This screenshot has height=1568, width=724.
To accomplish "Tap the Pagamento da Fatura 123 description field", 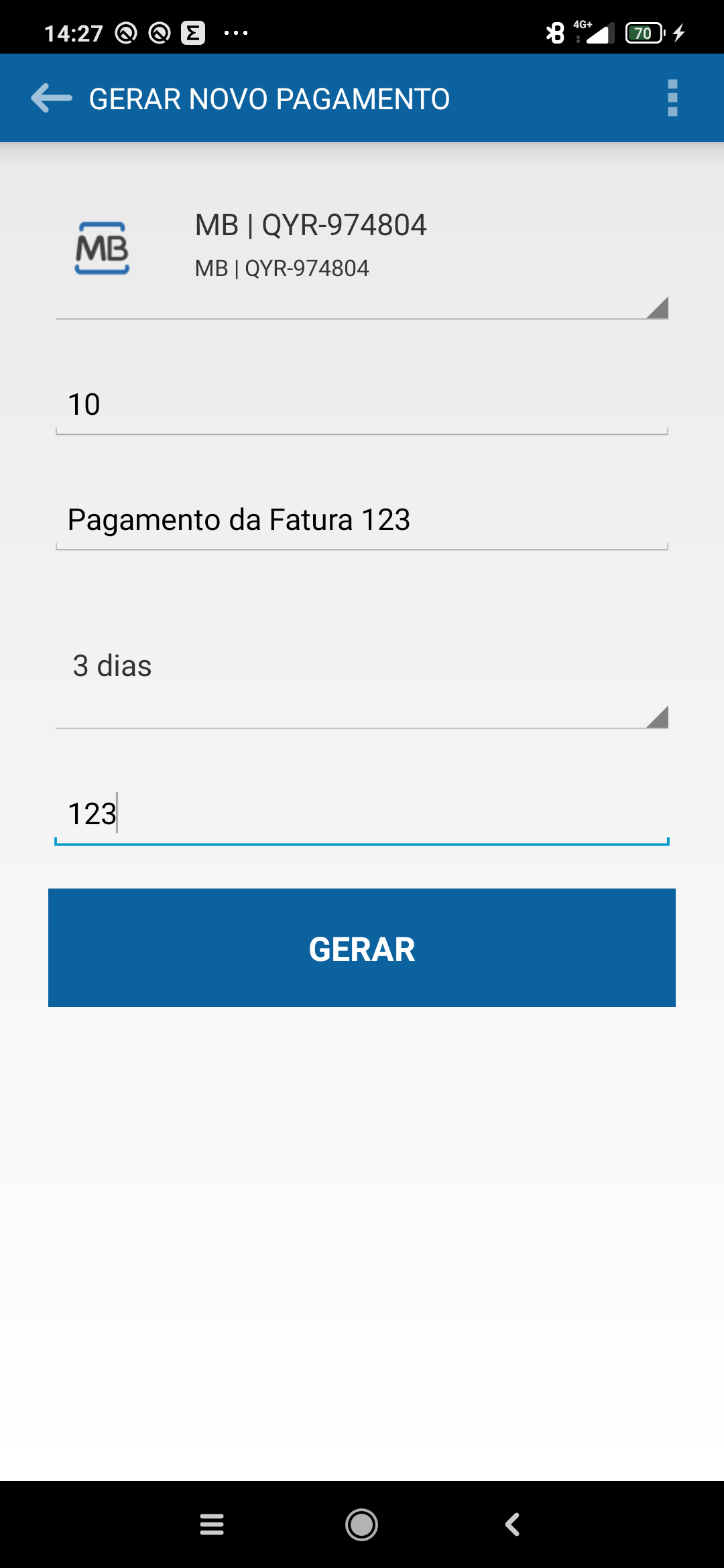I will click(362, 520).
